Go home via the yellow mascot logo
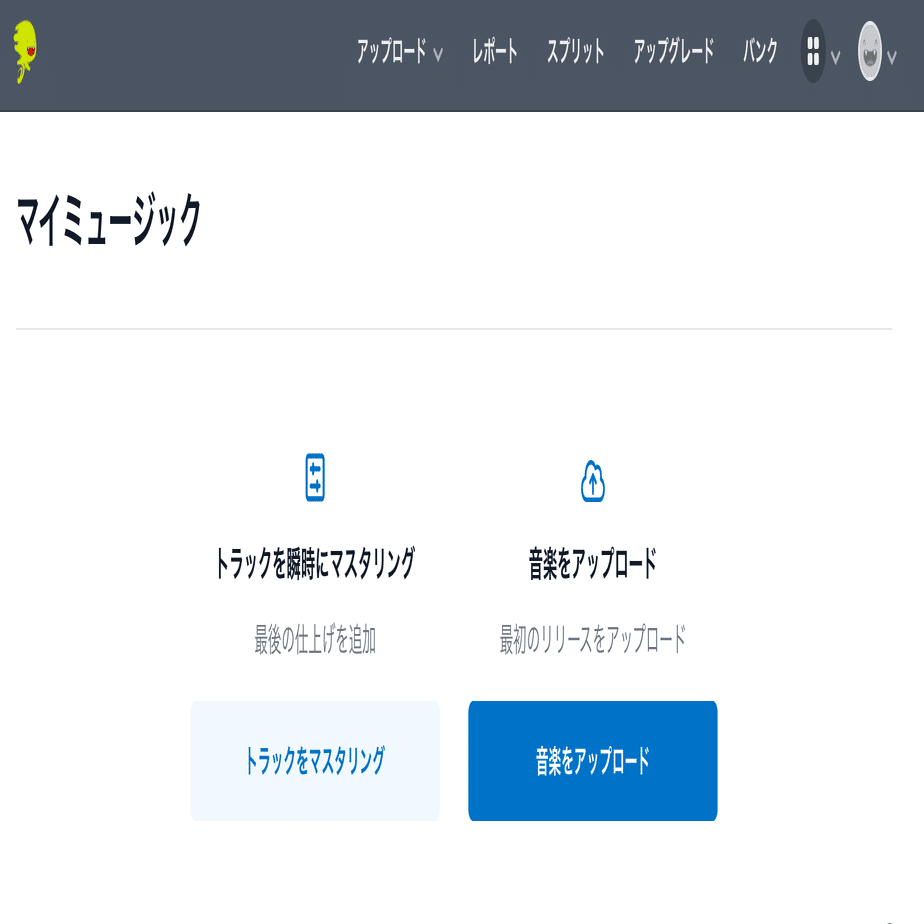The image size is (924, 924). pos(27,52)
